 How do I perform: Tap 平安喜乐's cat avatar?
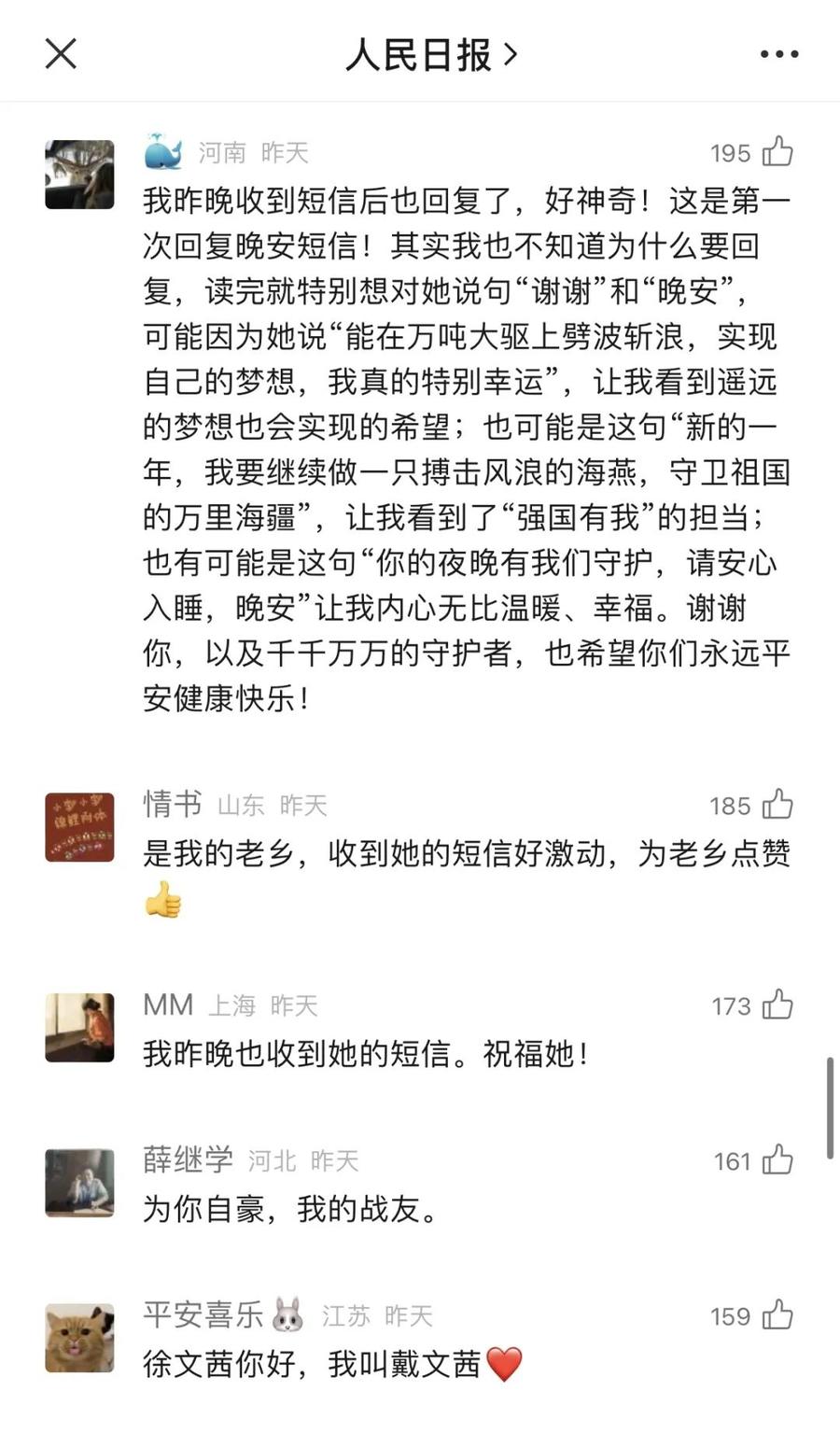[x=80, y=1338]
